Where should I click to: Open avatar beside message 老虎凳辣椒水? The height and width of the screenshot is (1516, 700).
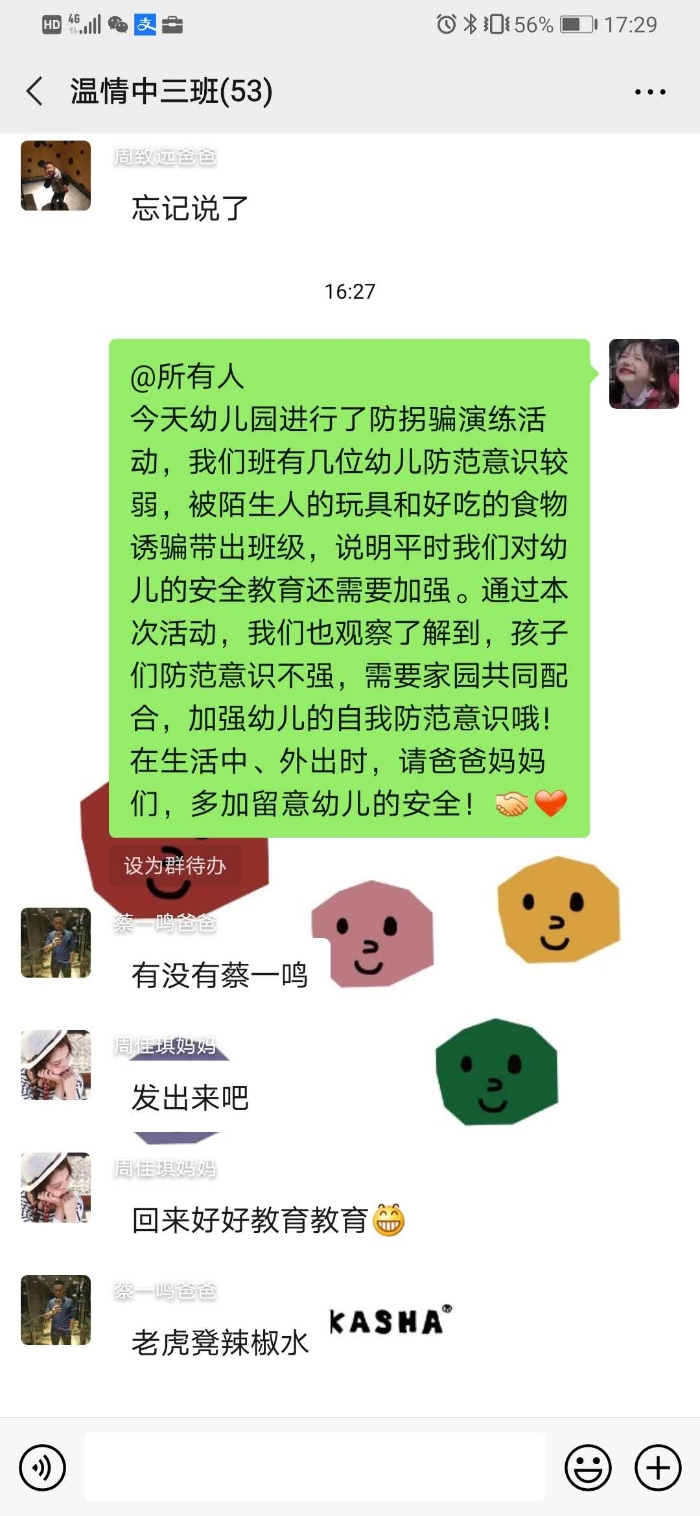tap(56, 1310)
